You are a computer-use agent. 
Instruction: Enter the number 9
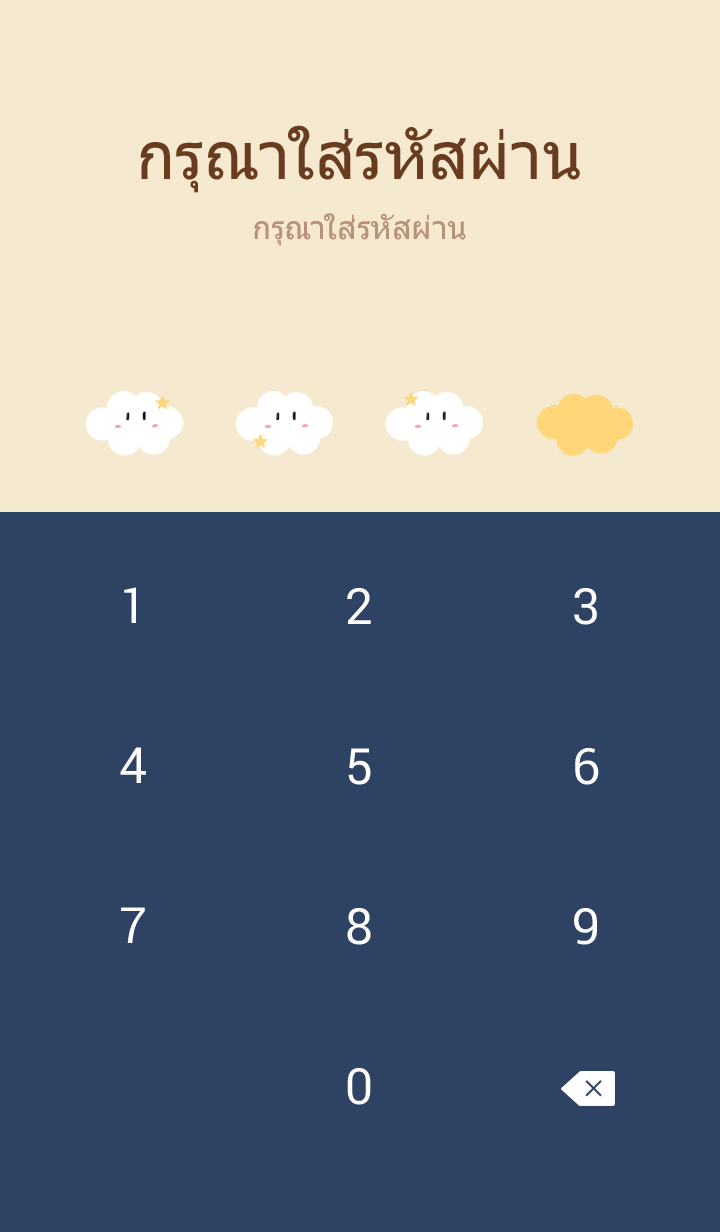pos(585,927)
